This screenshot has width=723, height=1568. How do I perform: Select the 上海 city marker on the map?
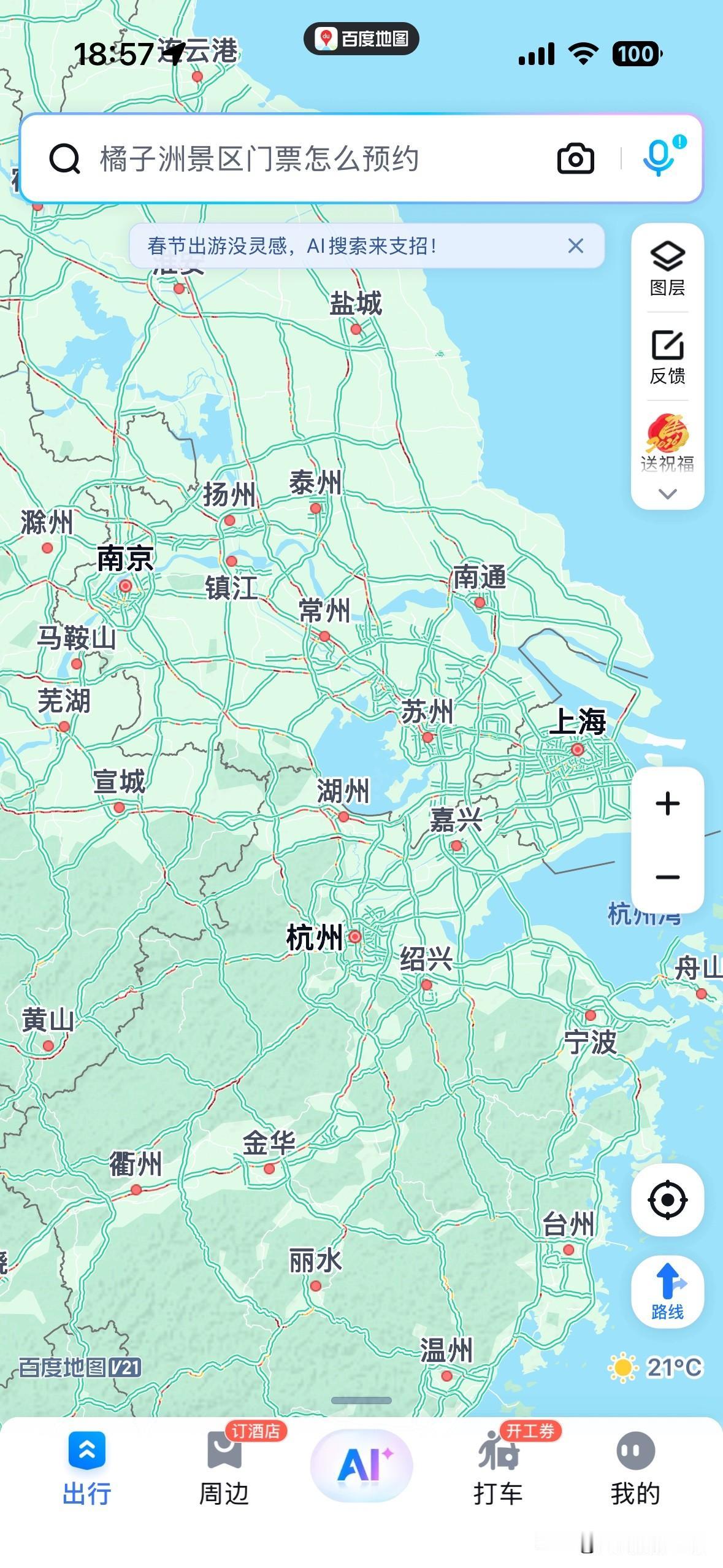click(x=577, y=748)
